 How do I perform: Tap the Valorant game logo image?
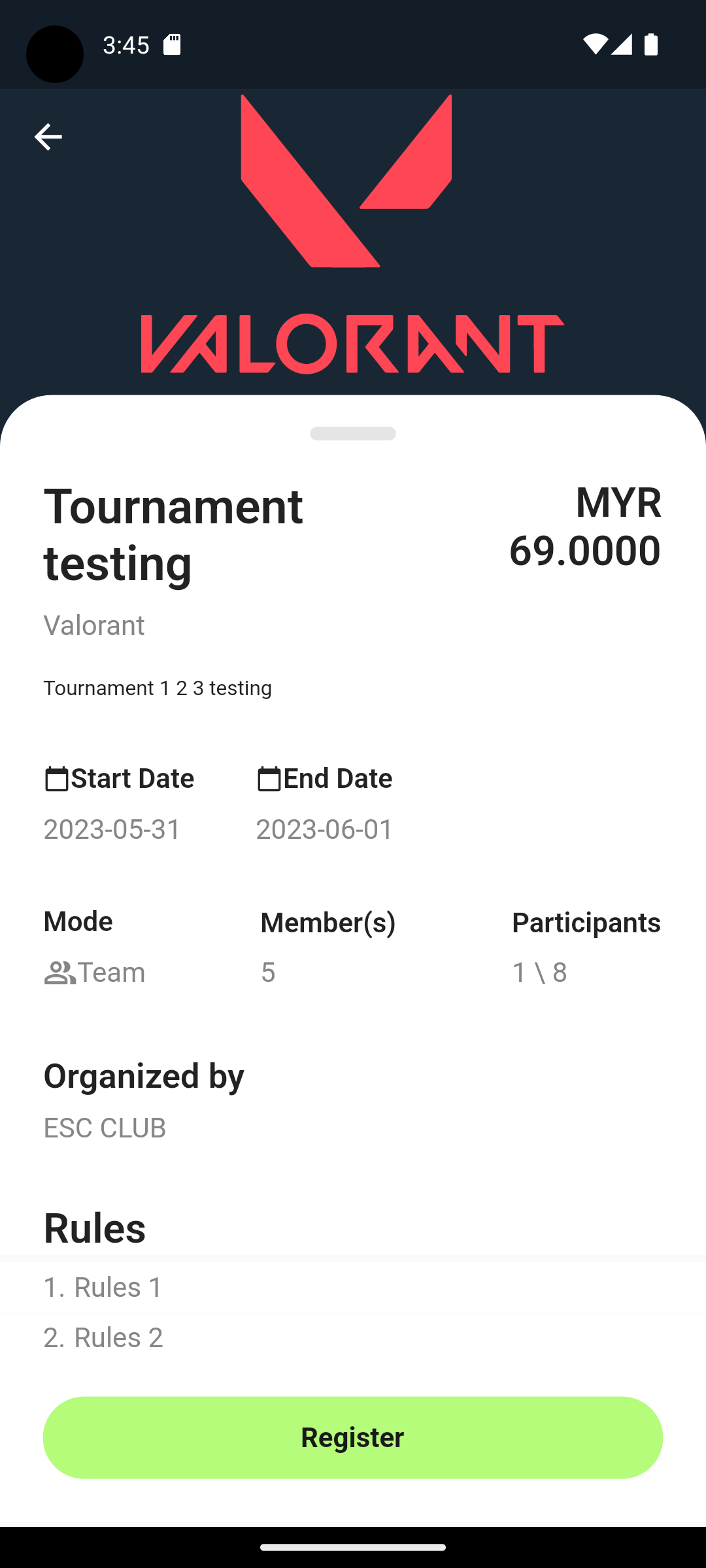pos(346,183)
